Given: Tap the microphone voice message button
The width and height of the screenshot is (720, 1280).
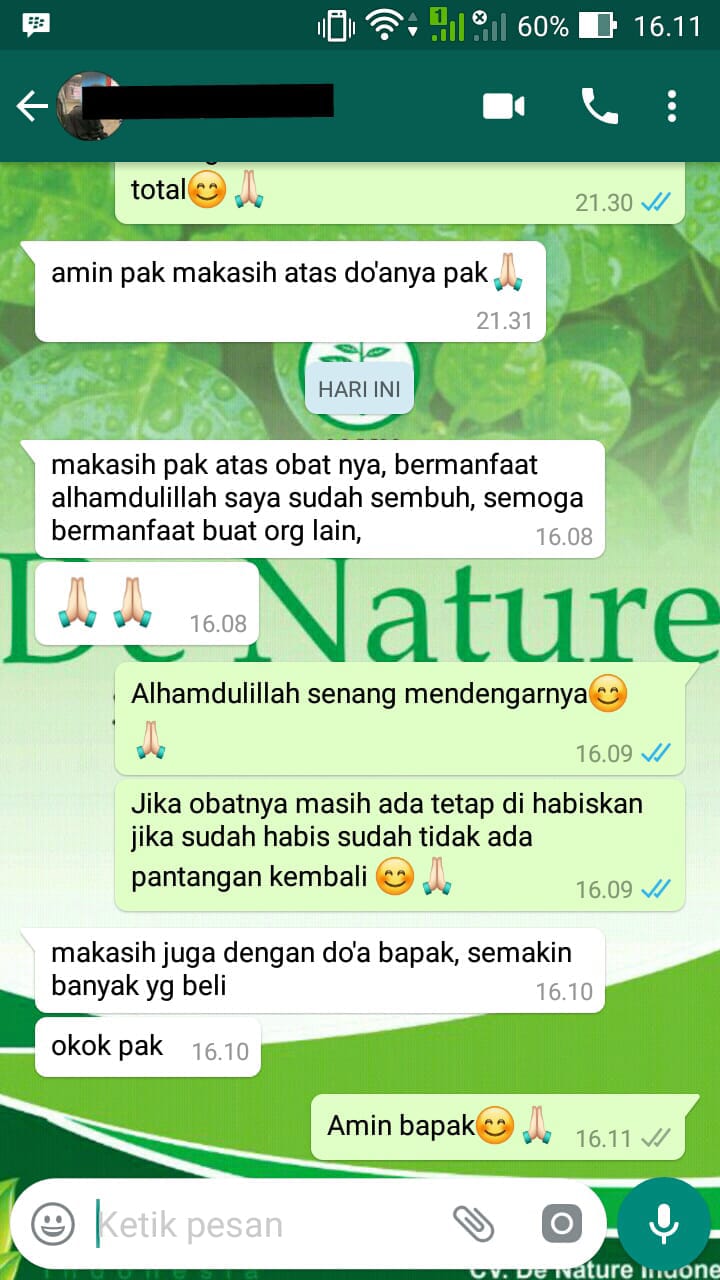Looking at the screenshot, I should click(663, 1224).
